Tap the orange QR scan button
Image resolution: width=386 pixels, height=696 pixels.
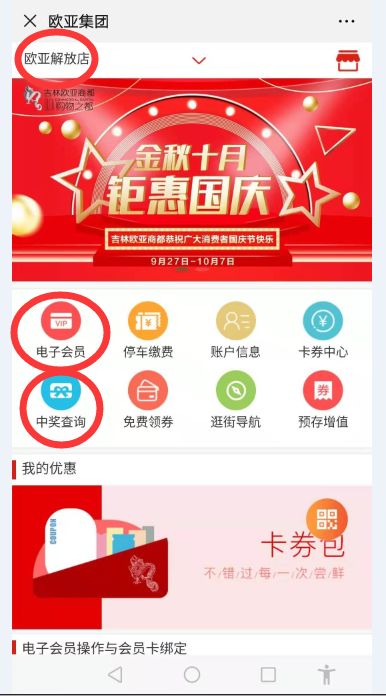click(327, 519)
